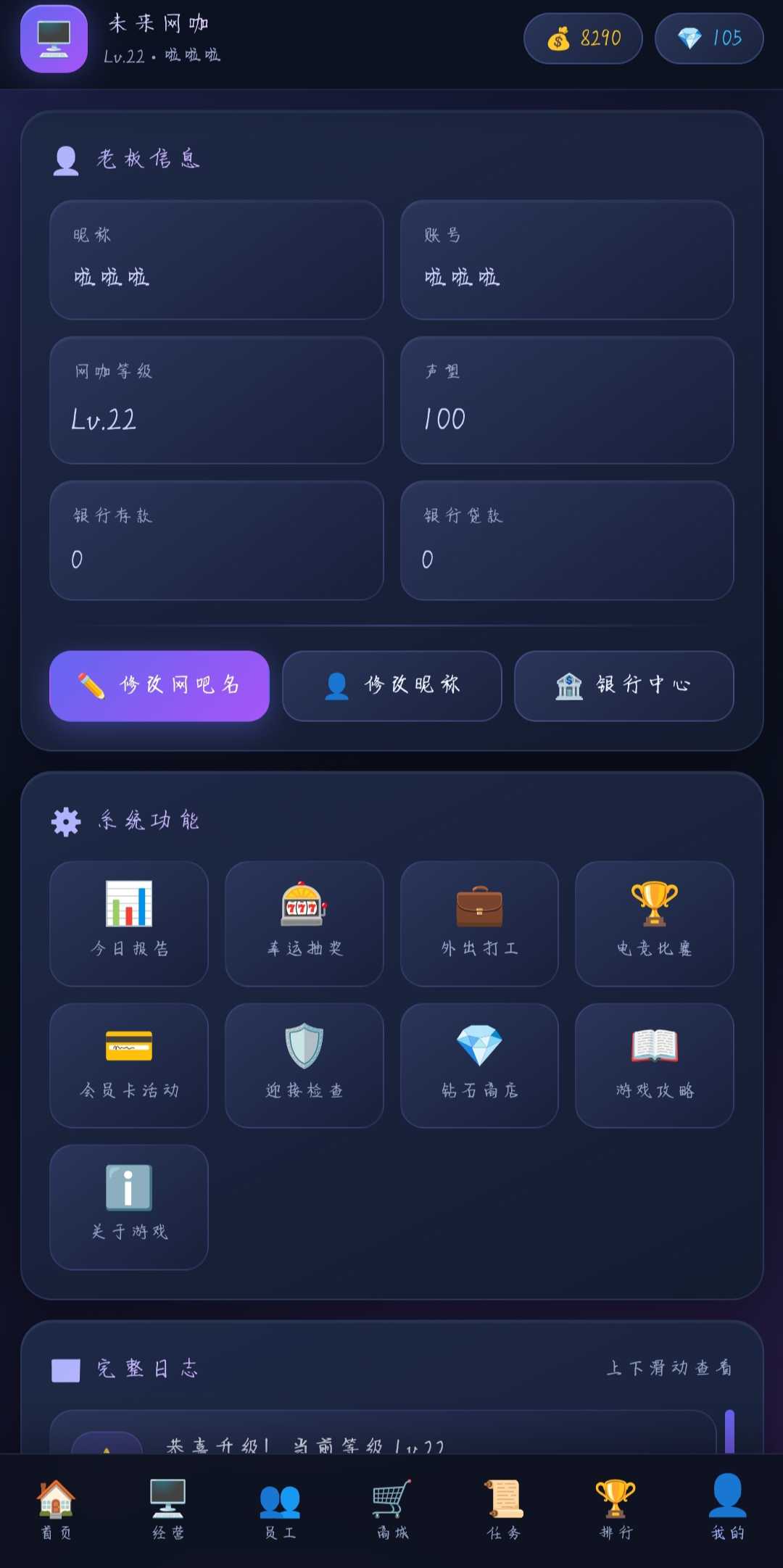783x1568 pixels.
Task: Try the 幸运抽奖 lucky draw
Action: (304, 924)
